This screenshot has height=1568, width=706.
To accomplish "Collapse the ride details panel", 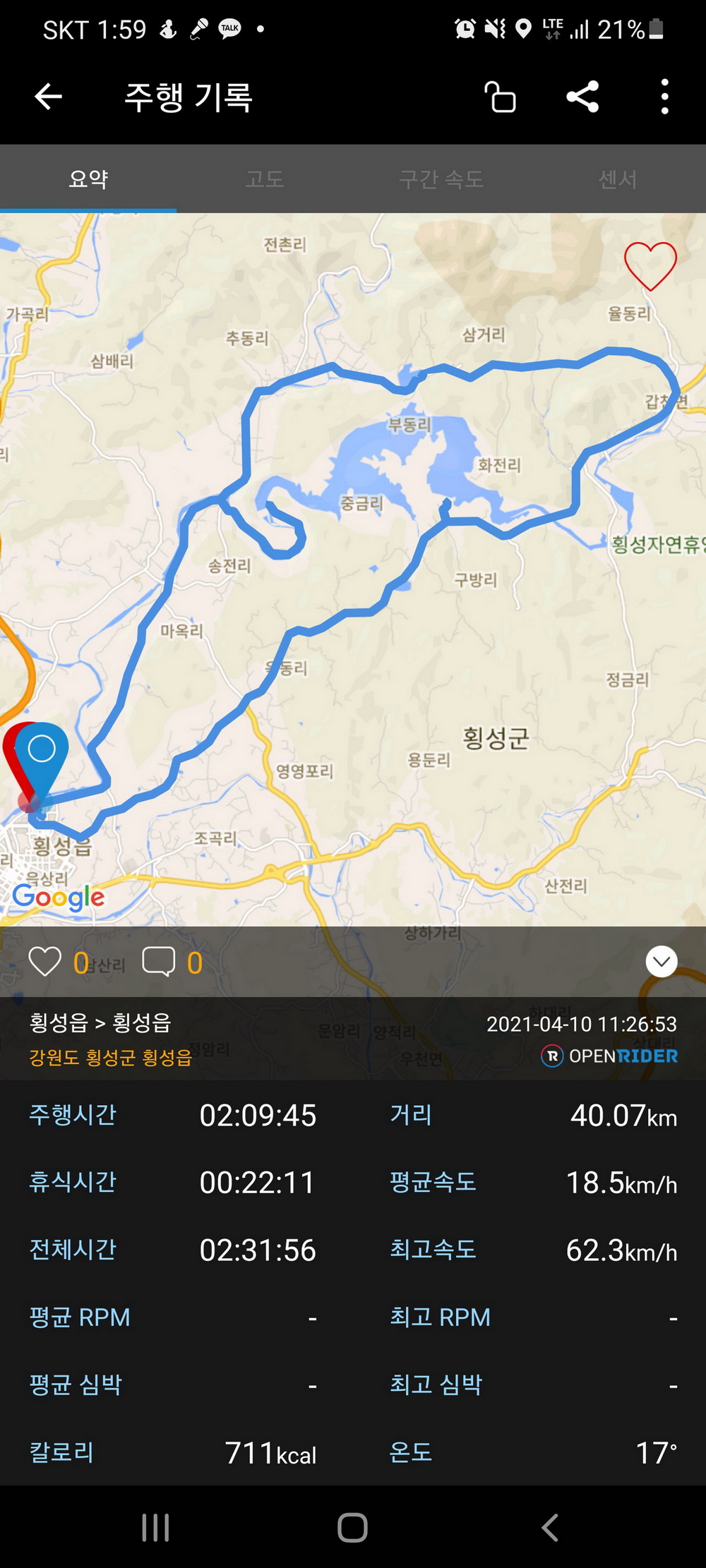I will (x=662, y=961).
